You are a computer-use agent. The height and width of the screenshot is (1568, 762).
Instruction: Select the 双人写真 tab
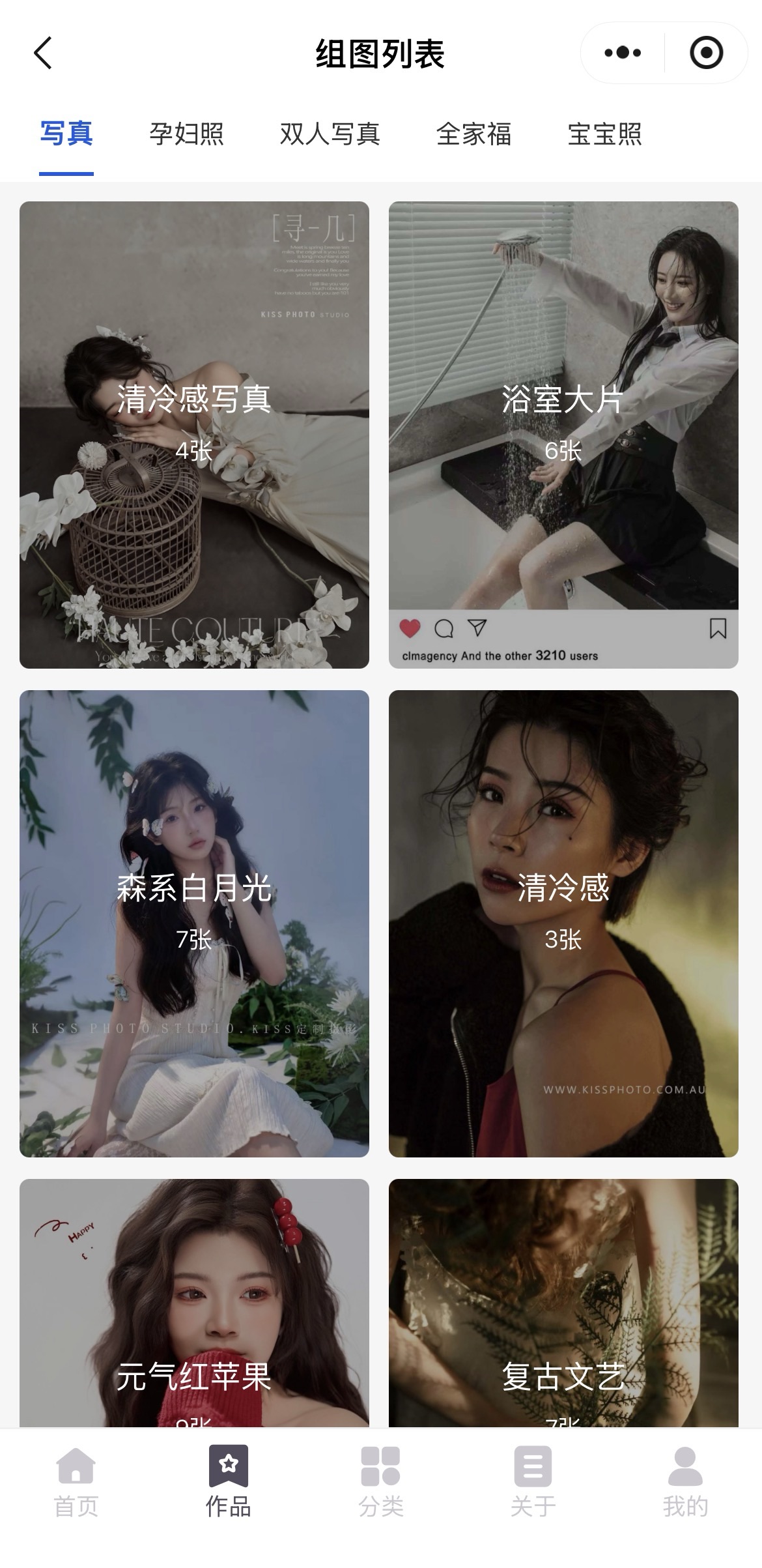(x=330, y=134)
